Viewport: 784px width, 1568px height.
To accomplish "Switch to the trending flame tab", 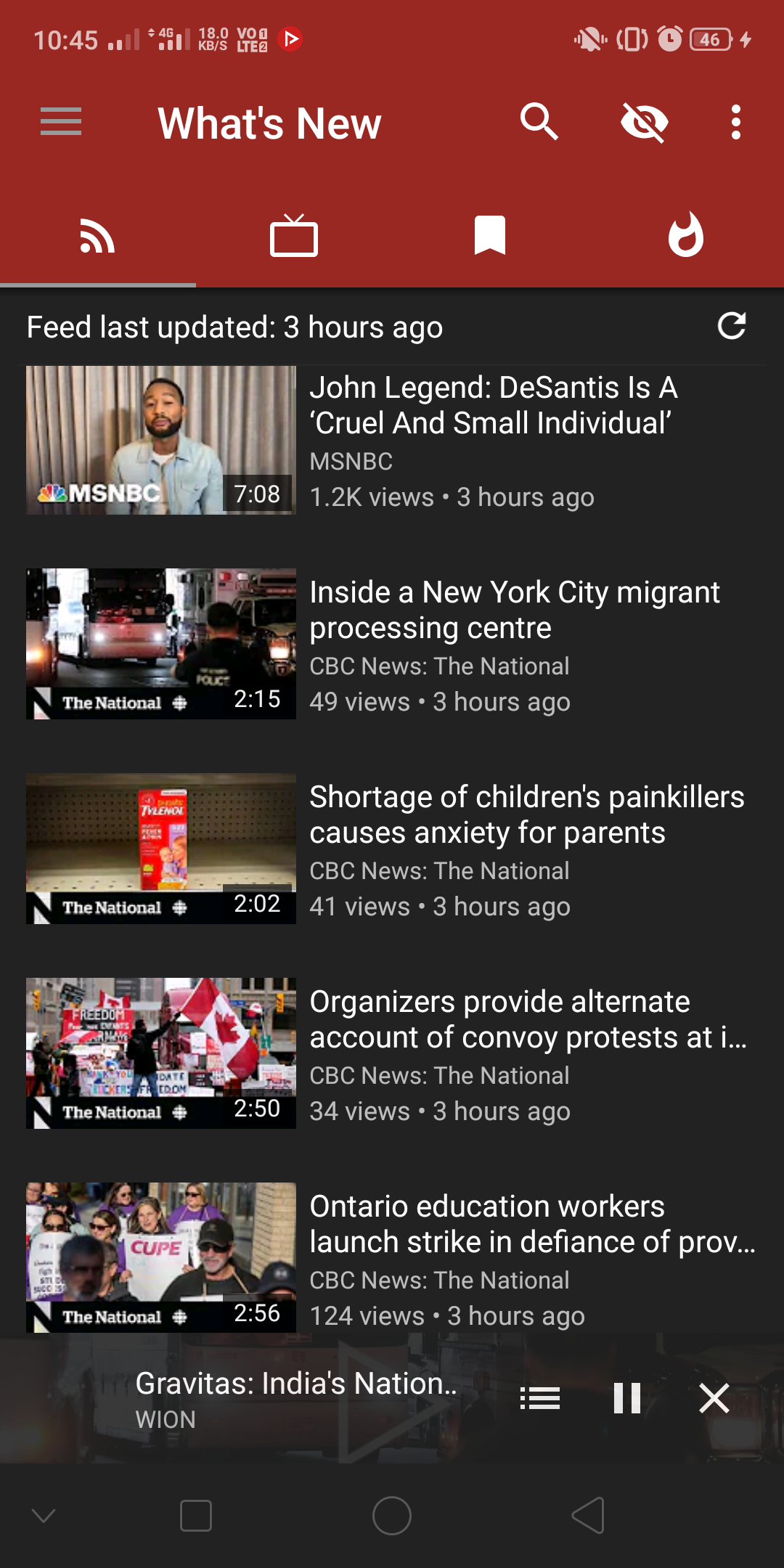I will 686,236.
